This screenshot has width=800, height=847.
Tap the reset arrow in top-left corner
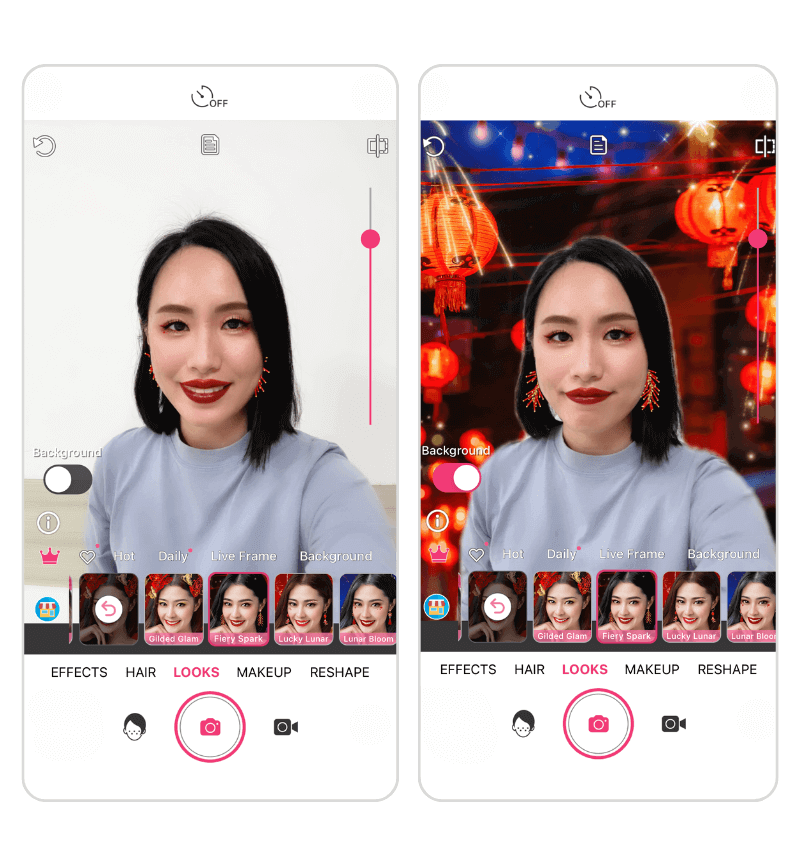tap(43, 146)
